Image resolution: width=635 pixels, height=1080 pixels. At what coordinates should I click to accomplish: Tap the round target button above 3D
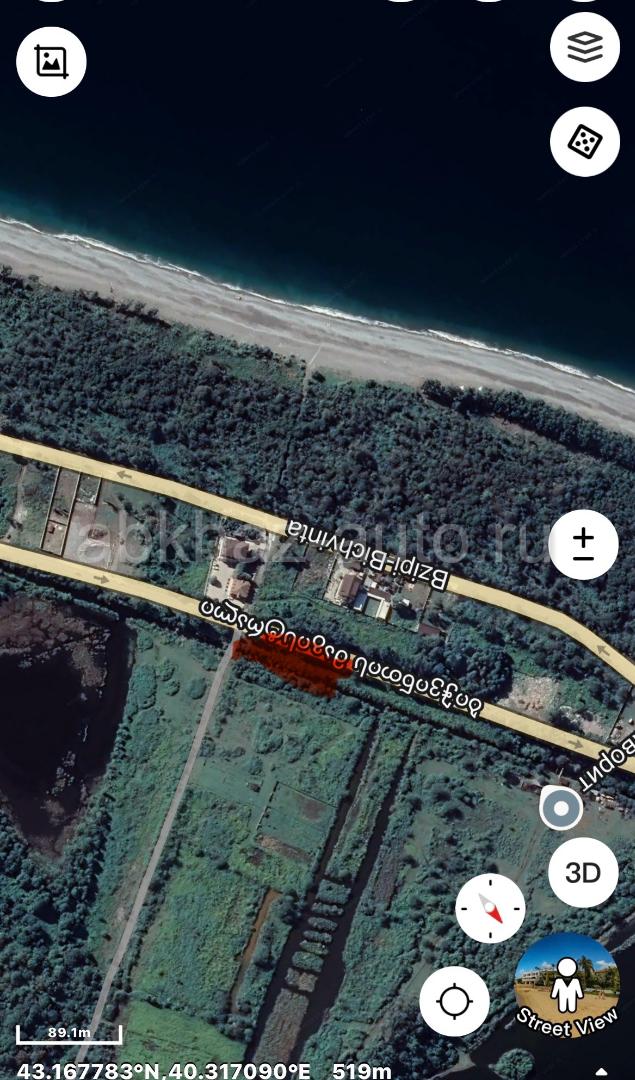(x=561, y=808)
